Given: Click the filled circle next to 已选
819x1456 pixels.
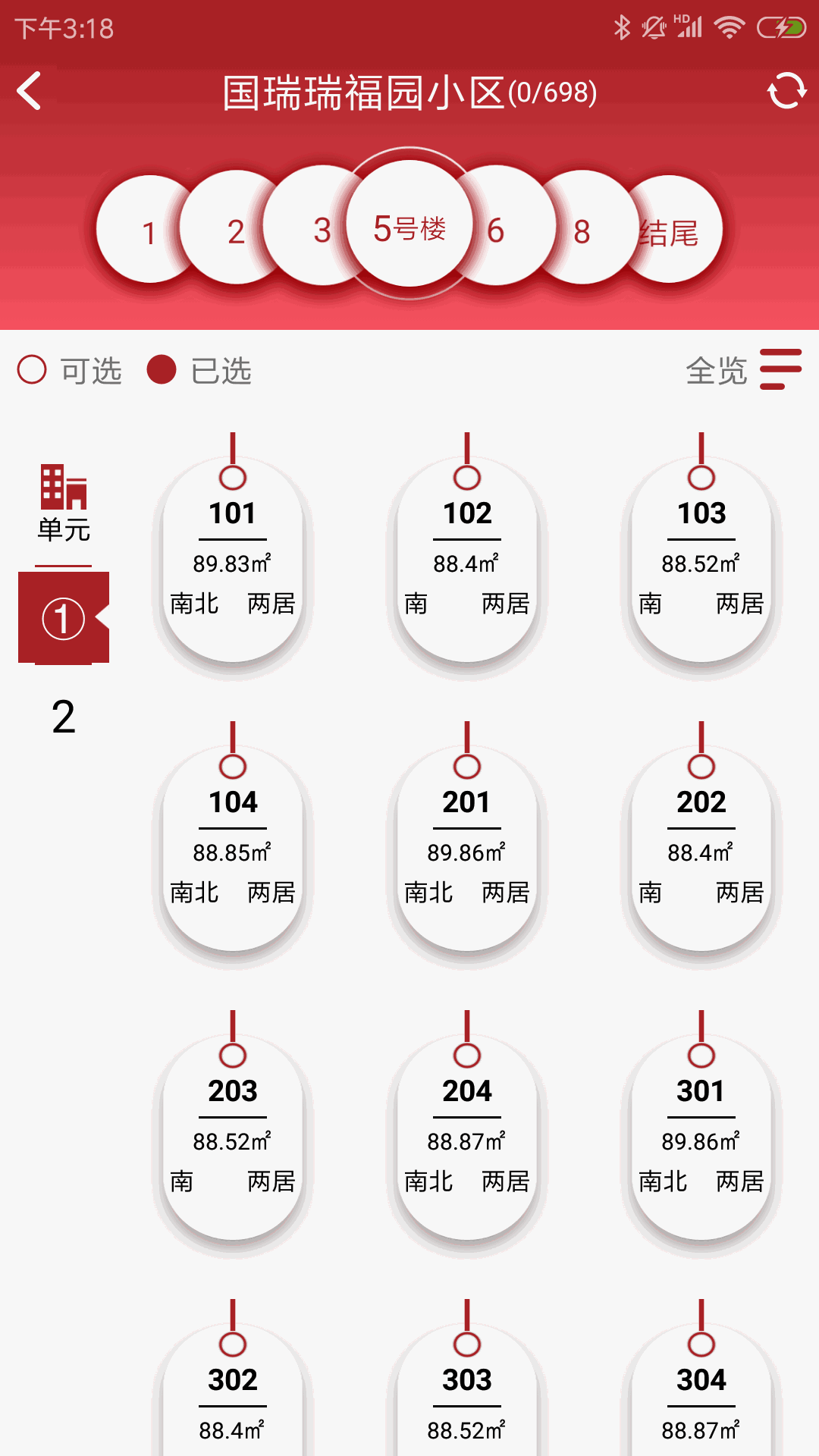Looking at the screenshot, I should pos(160,372).
